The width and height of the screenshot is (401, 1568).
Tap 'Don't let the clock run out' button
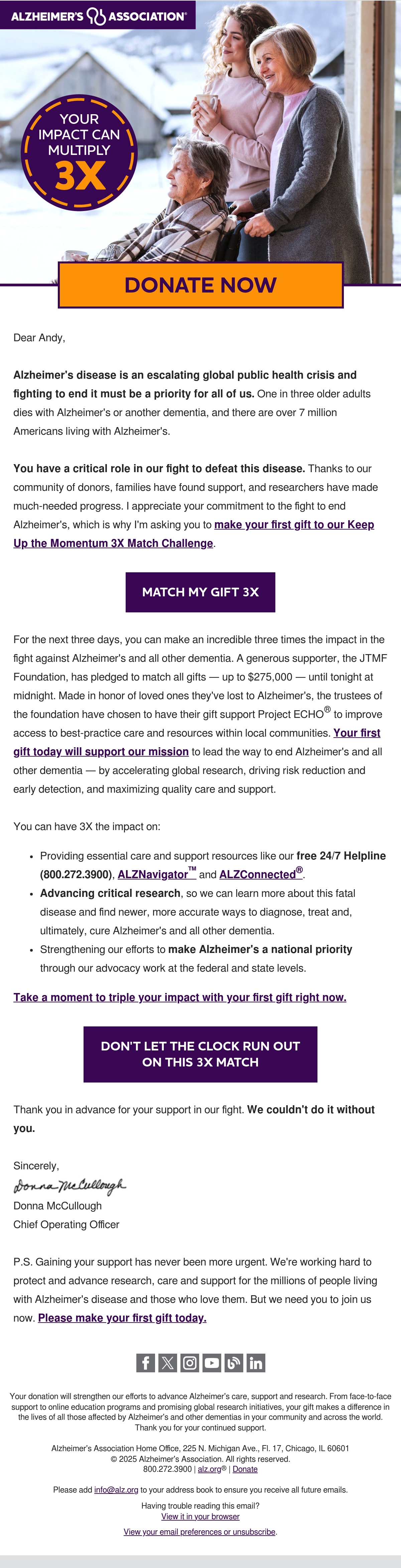(200, 1054)
